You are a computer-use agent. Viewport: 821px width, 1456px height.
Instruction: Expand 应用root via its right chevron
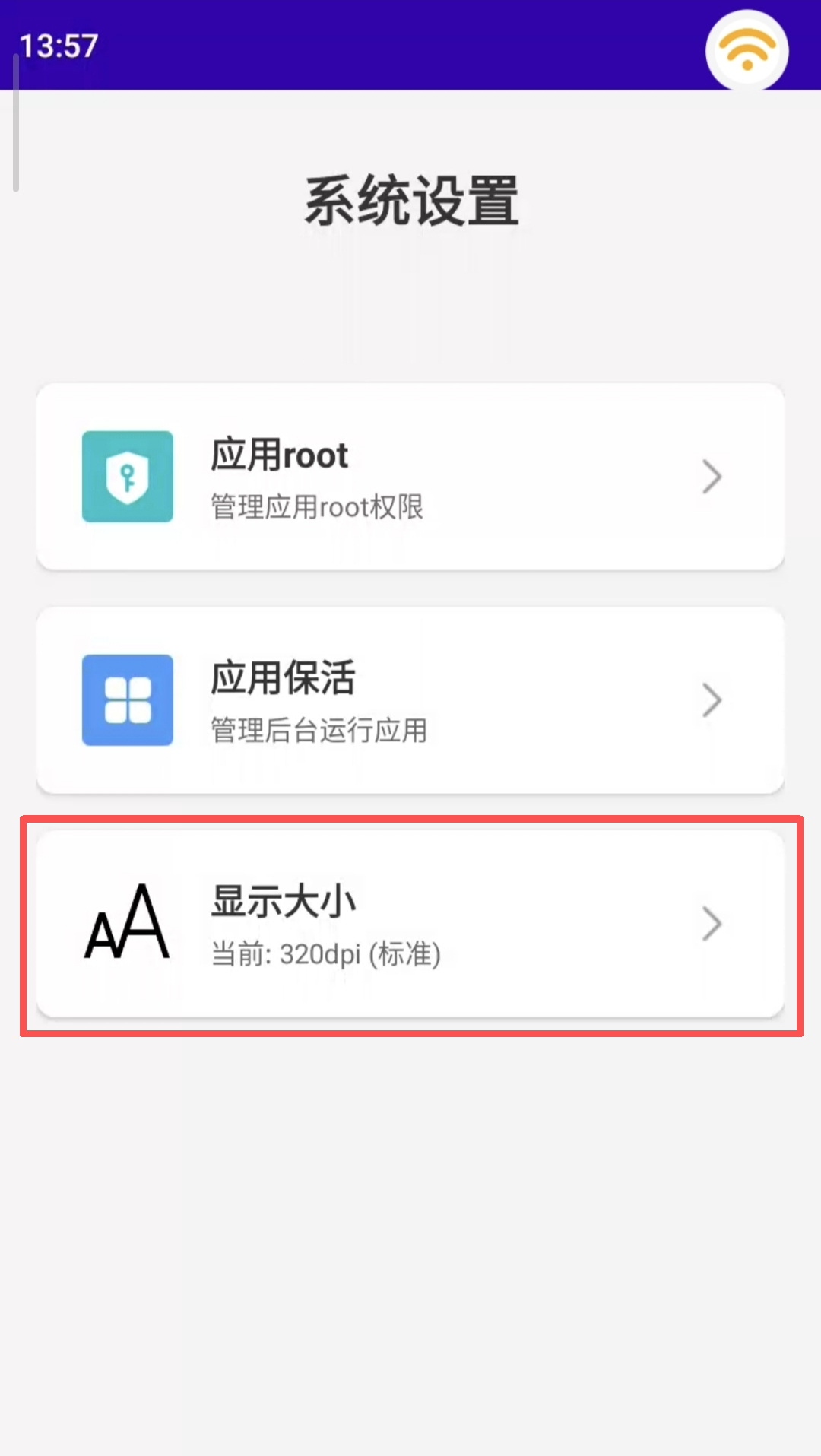[x=712, y=476]
